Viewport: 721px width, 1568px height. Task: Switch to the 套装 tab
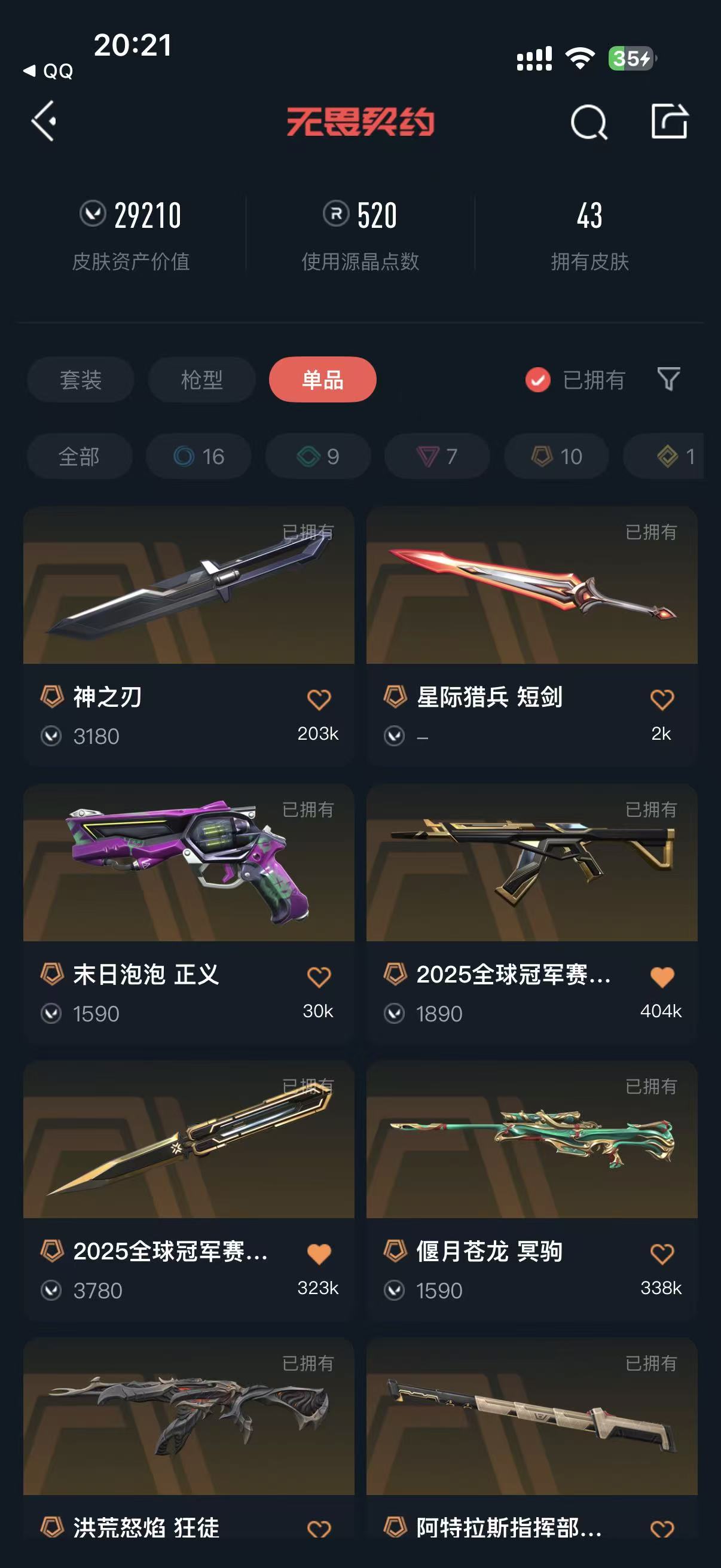click(80, 380)
